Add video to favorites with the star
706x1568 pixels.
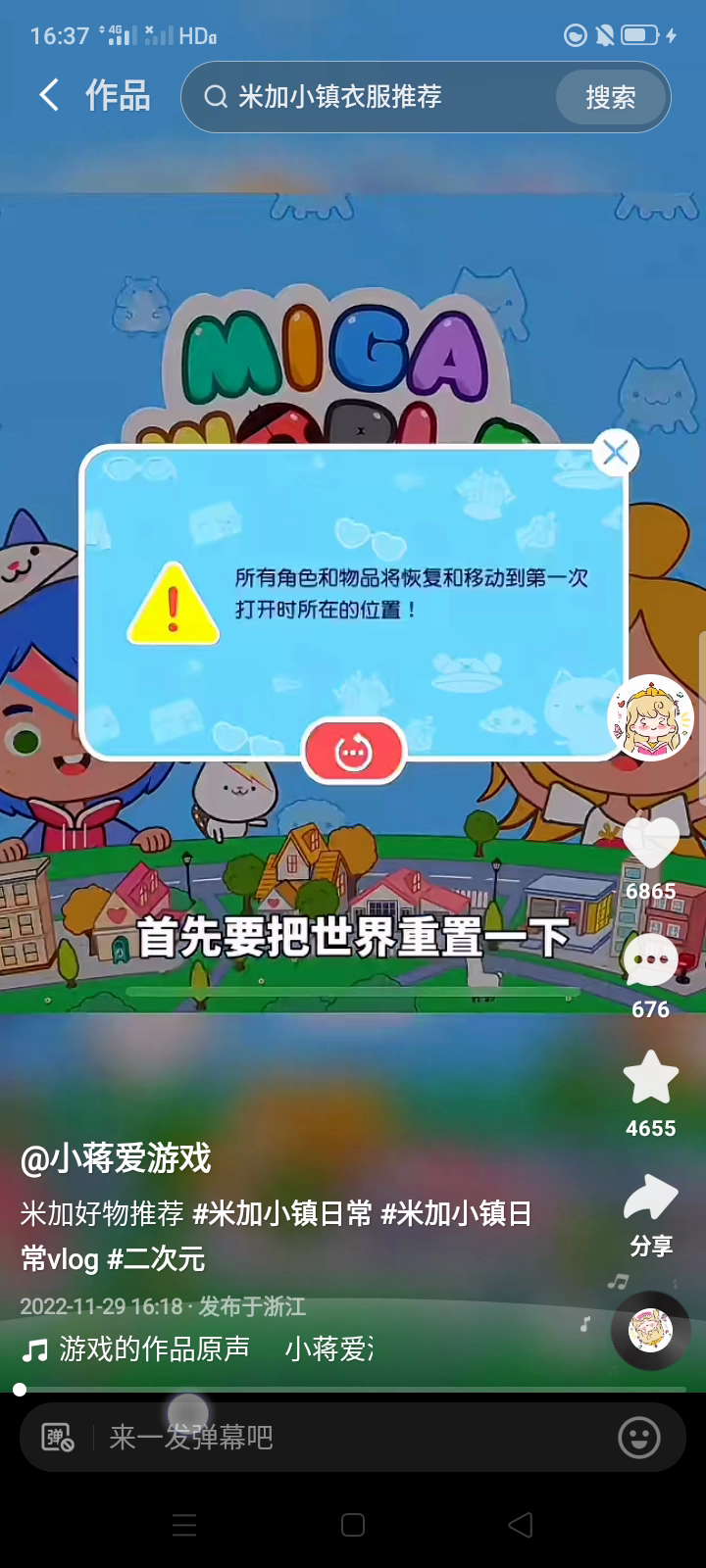(x=651, y=1078)
